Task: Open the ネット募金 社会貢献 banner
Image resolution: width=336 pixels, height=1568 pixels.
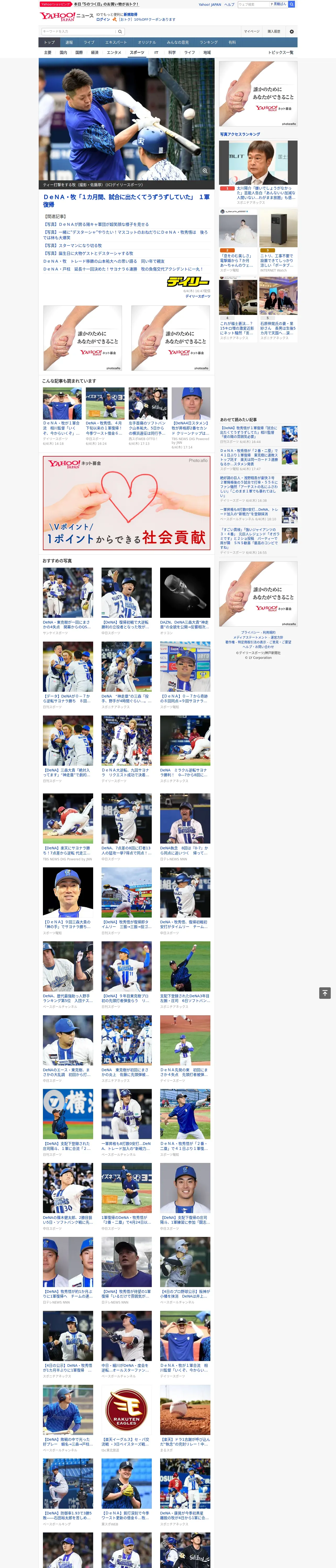Action: [126, 502]
